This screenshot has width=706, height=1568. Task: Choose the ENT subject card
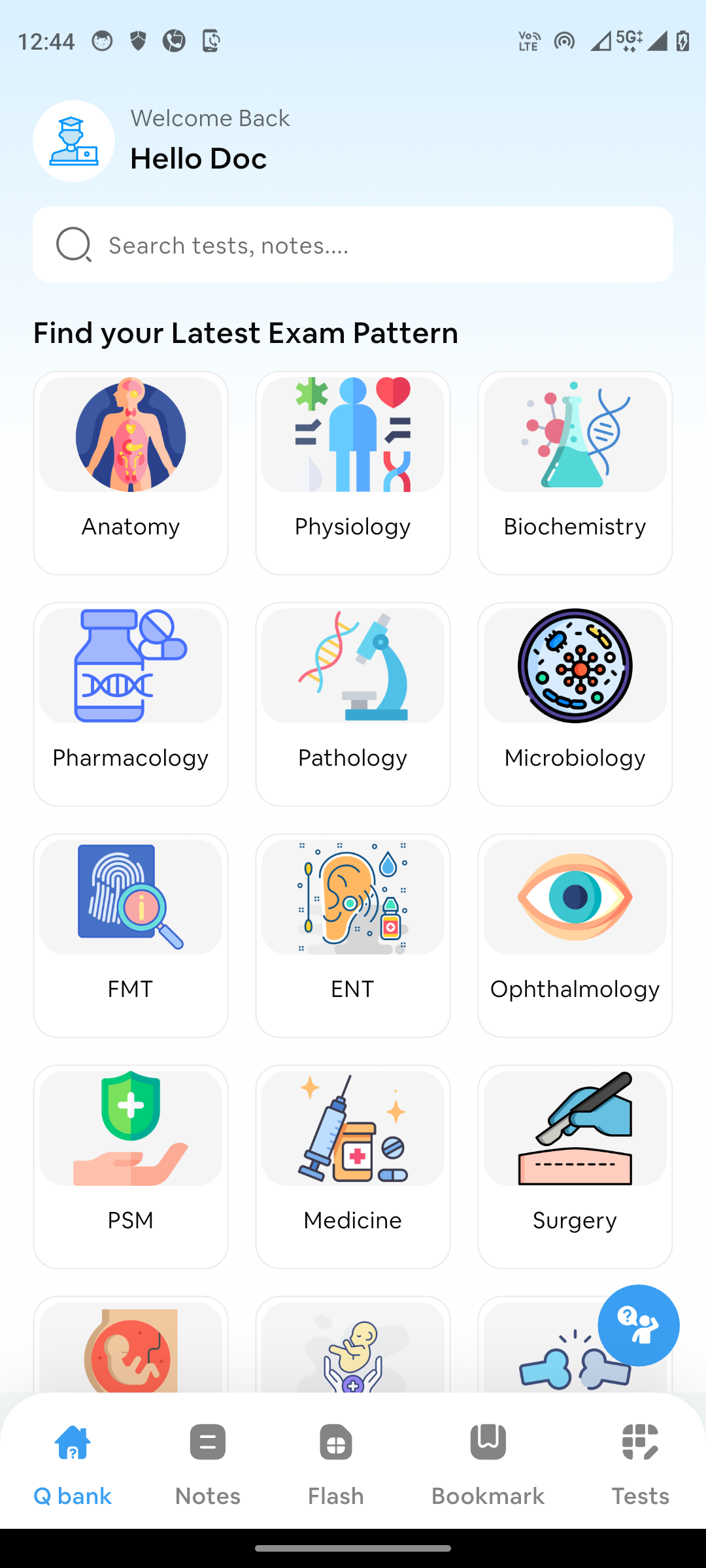point(353,936)
